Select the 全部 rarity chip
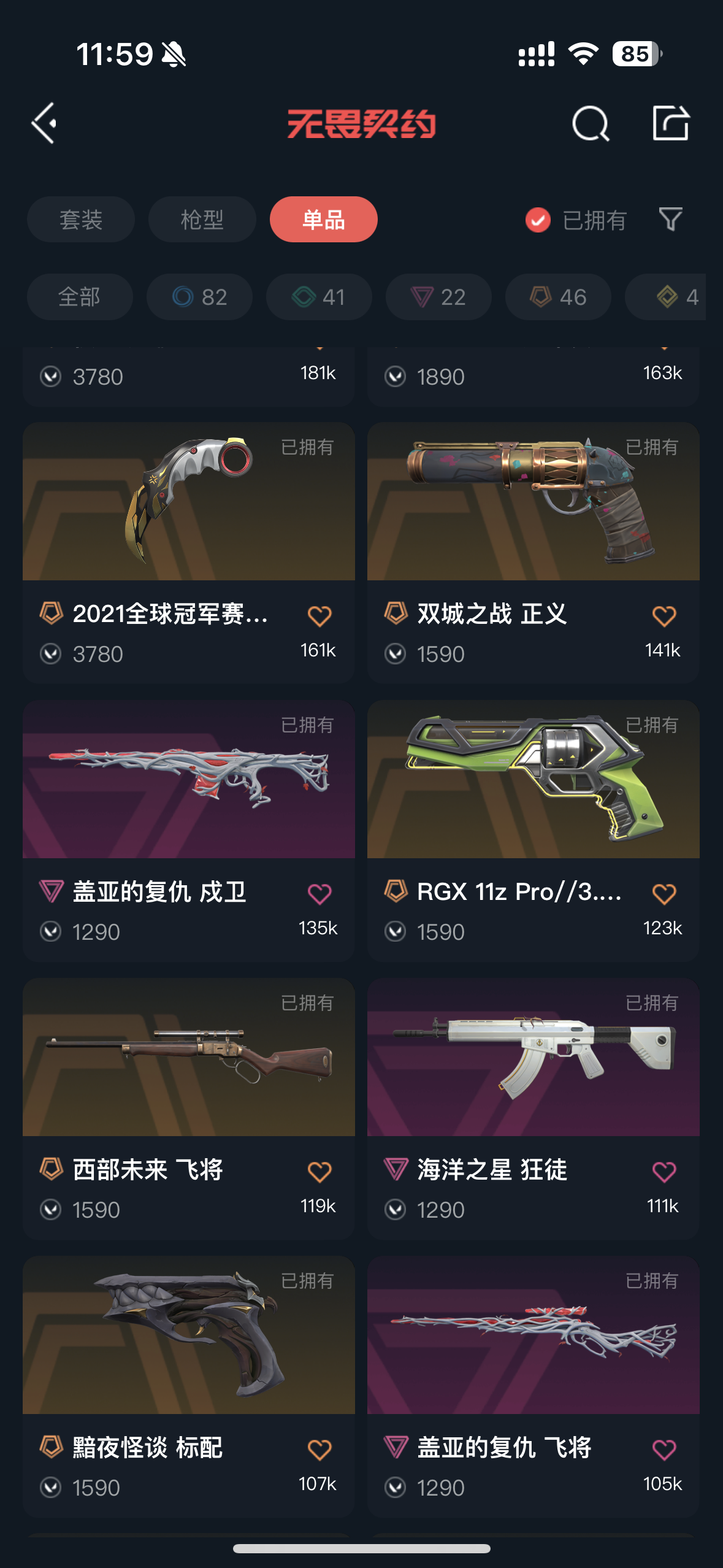This screenshot has height=1568, width=723. pos(80,297)
